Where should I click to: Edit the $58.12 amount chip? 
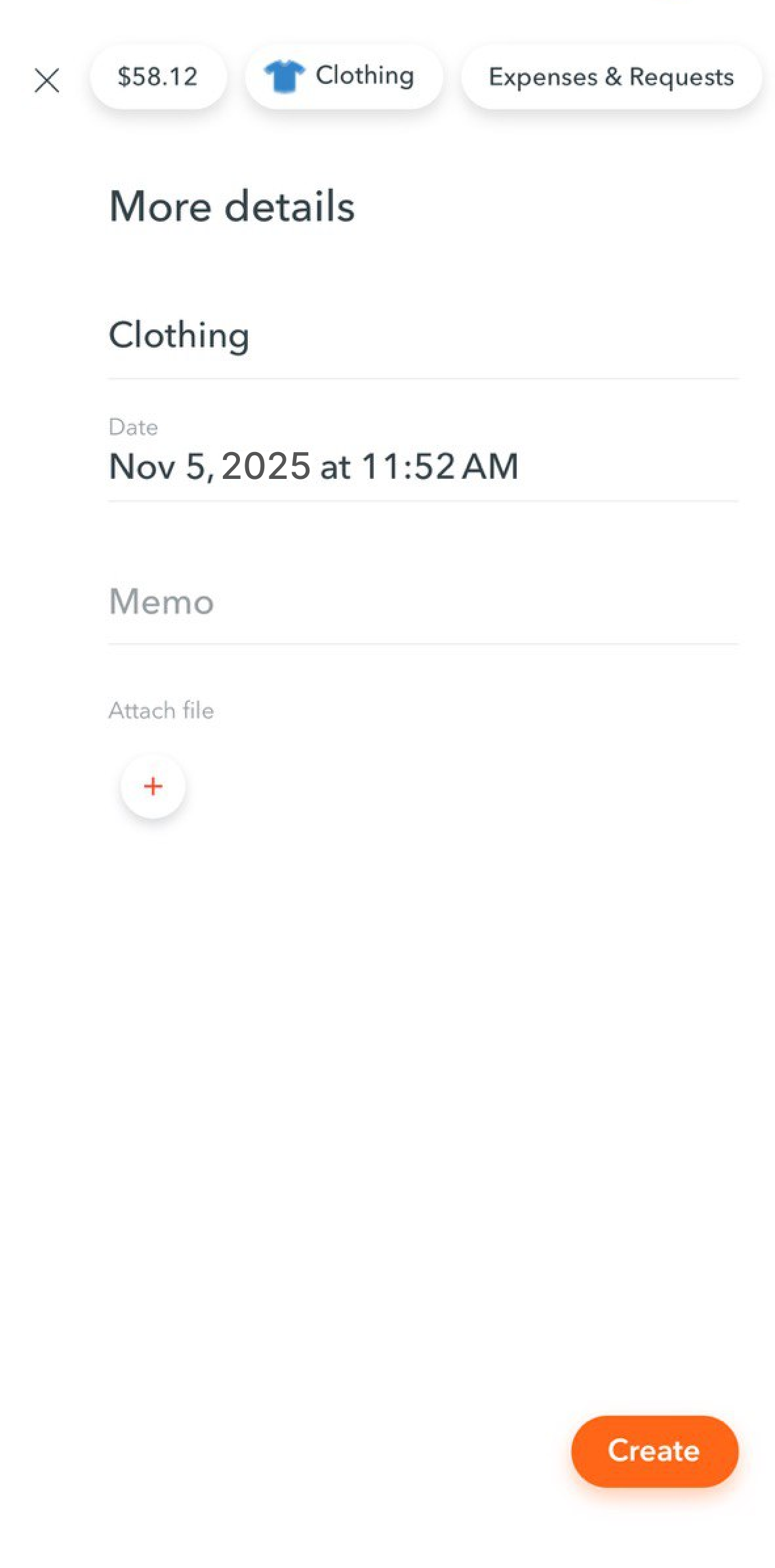[x=158, y=77]
